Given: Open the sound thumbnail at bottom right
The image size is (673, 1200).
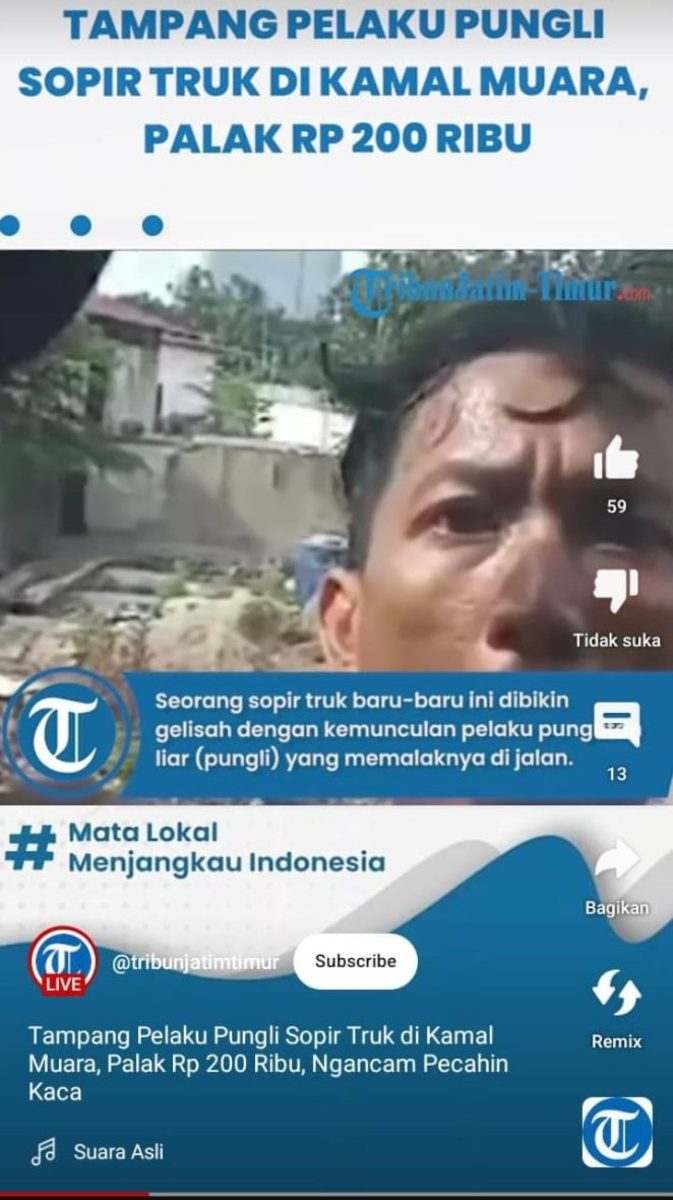Looking at the screenshot, I should pyautogui.click(x=617, y=1132).
